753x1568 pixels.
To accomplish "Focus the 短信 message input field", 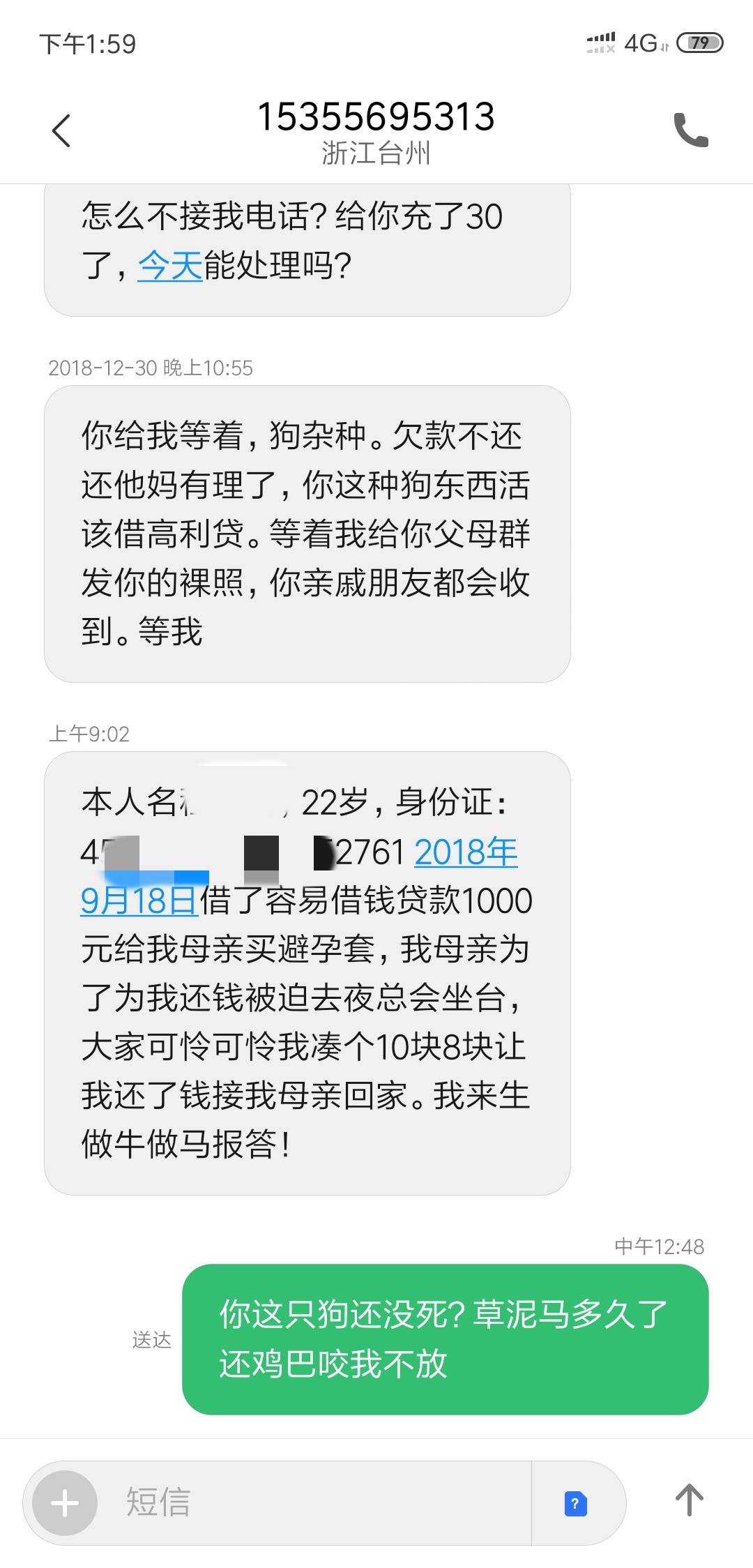I will click(314, 1502).
